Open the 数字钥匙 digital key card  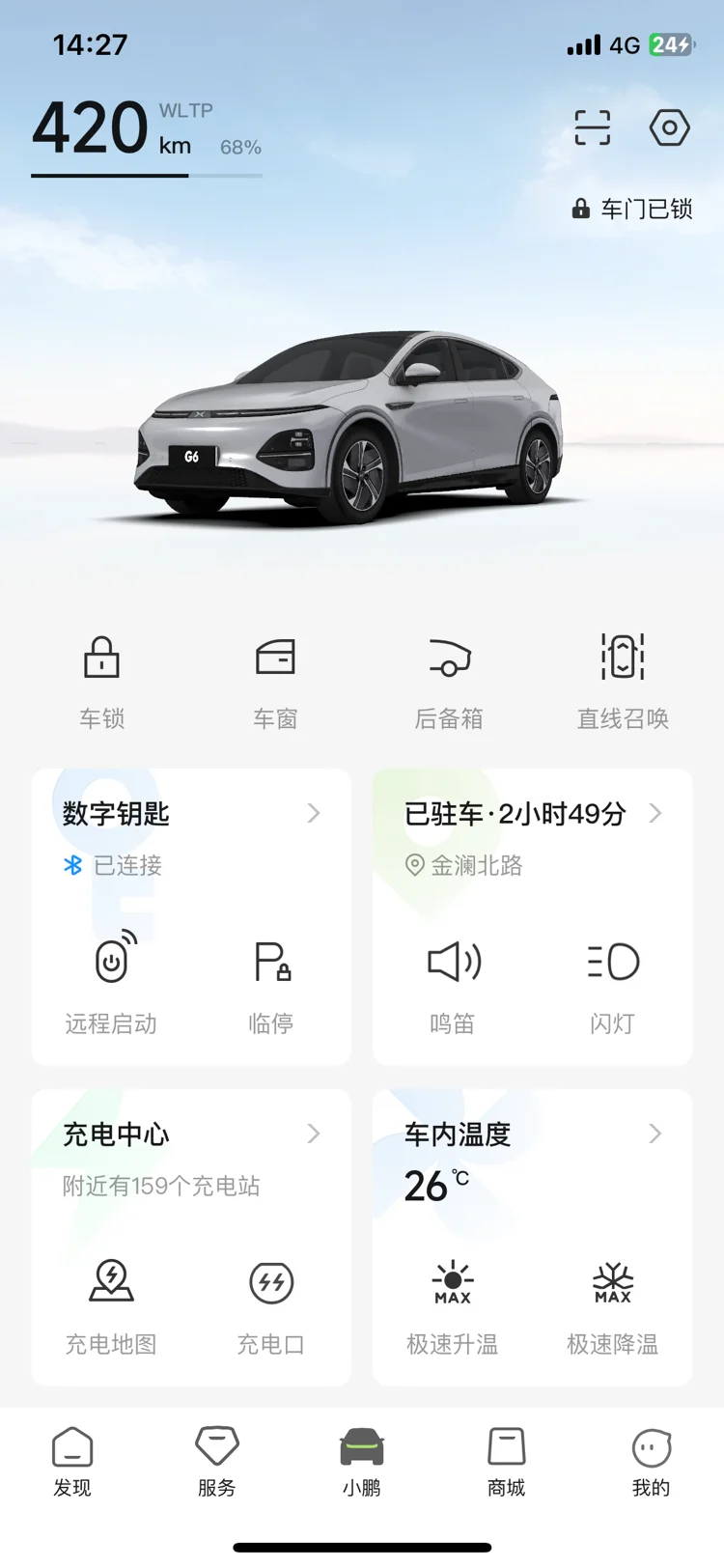191,814
